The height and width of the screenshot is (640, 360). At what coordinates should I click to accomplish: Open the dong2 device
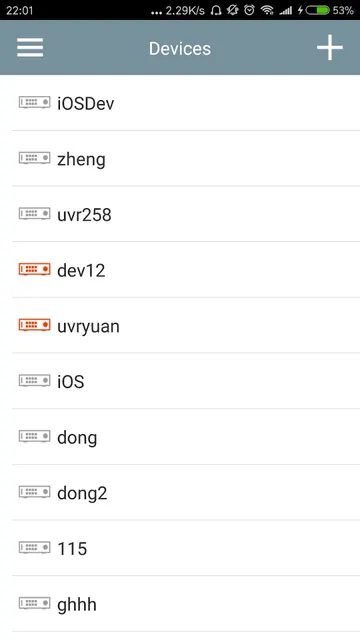180,493
